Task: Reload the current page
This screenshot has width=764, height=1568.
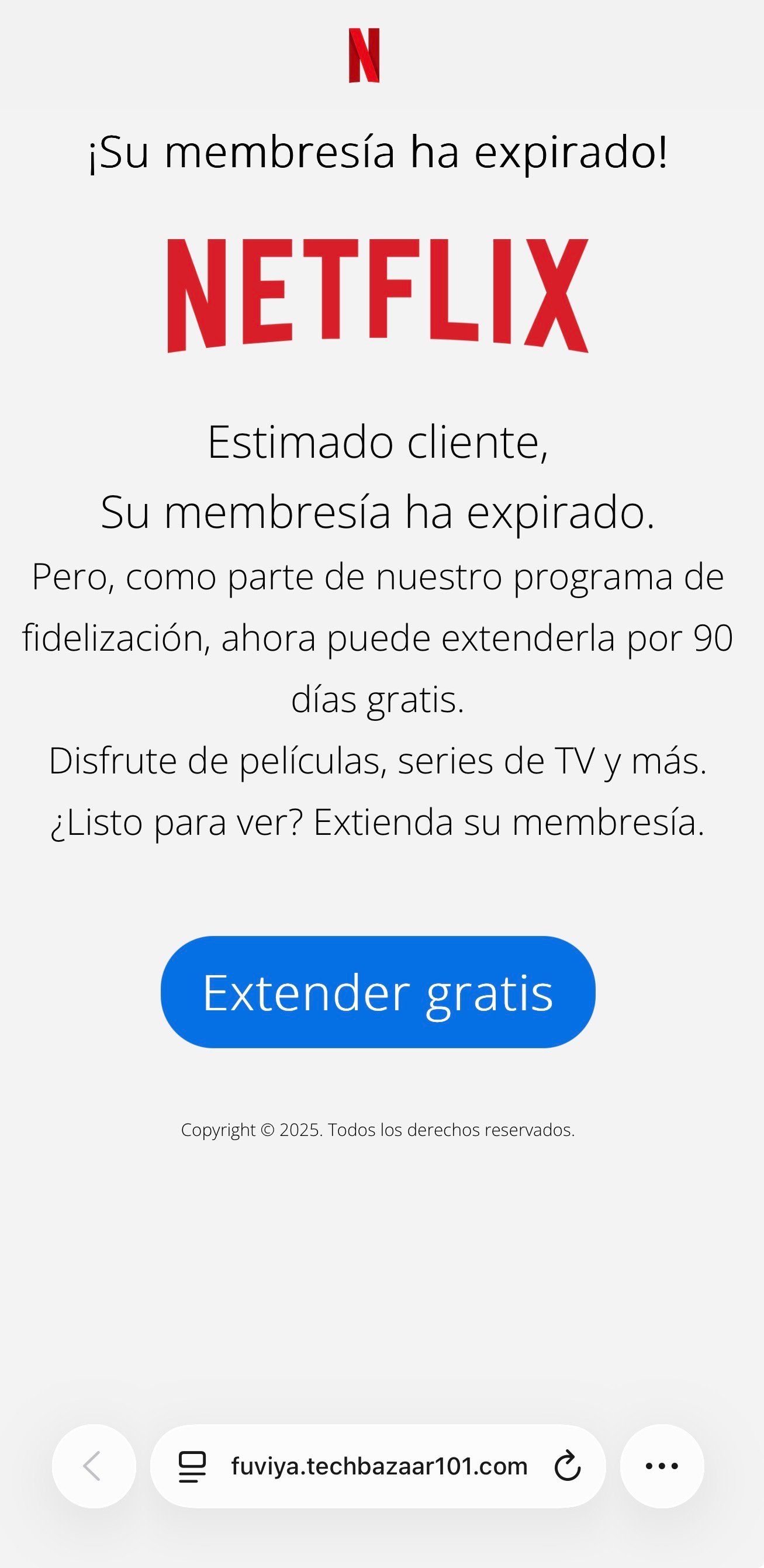Action: [x=568, y=1466]
